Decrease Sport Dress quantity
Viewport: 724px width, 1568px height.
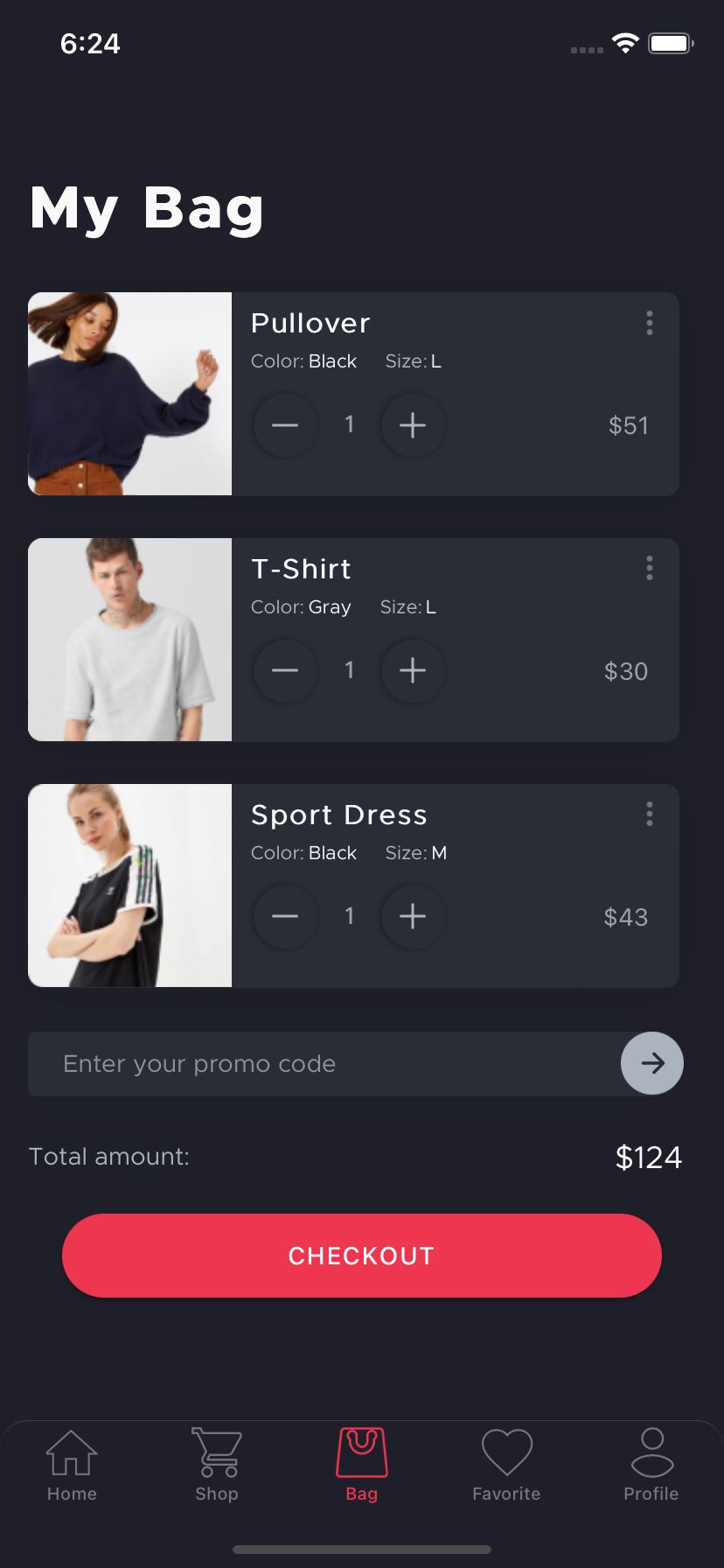pos(285,917)
